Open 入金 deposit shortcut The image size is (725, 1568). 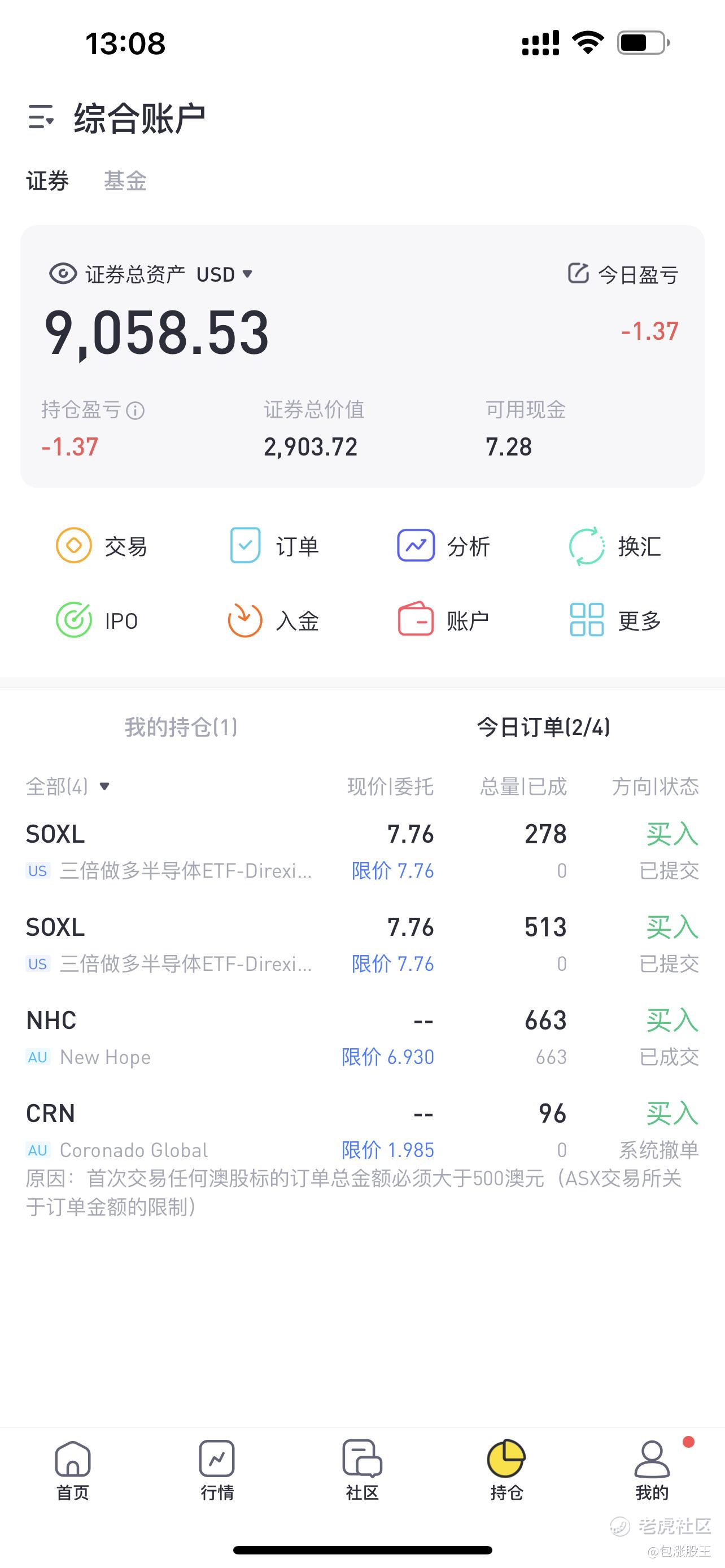[x=274, y=620]
